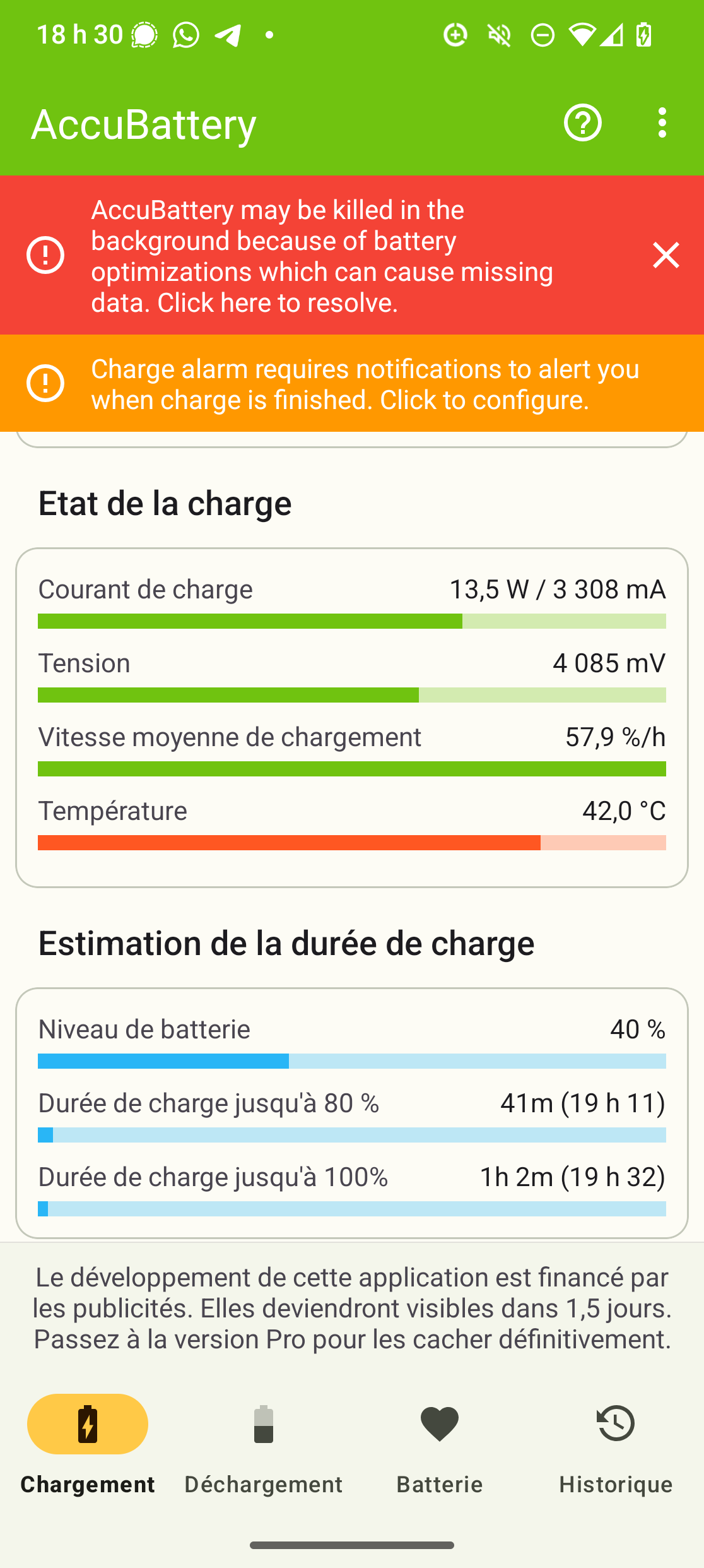The width and height of the screenshot is (704, 1568).
Task: Configure charge alarm notifications banner
Action: coord(352,383)
